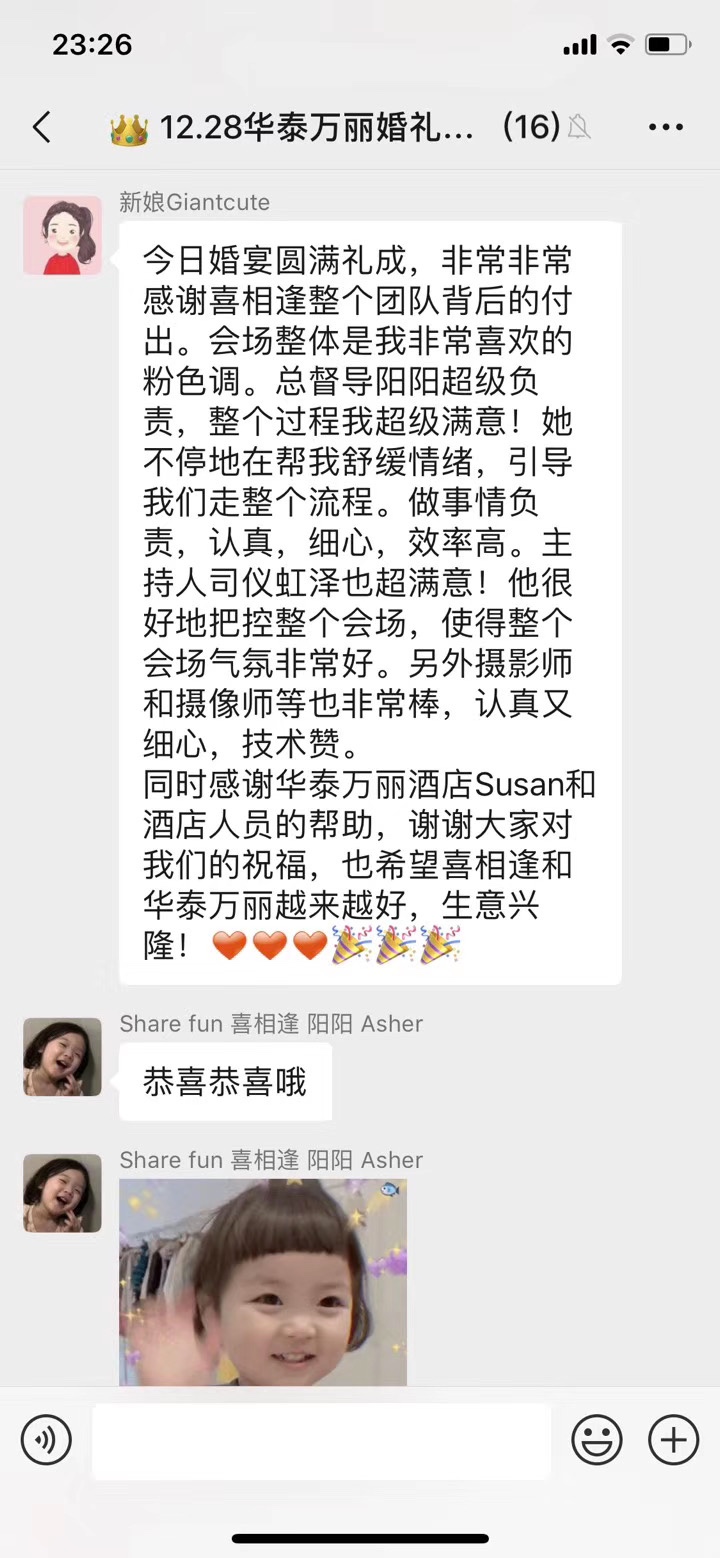Tap the message text field
Screen dimensions: 720x1558
point(321,1441)
